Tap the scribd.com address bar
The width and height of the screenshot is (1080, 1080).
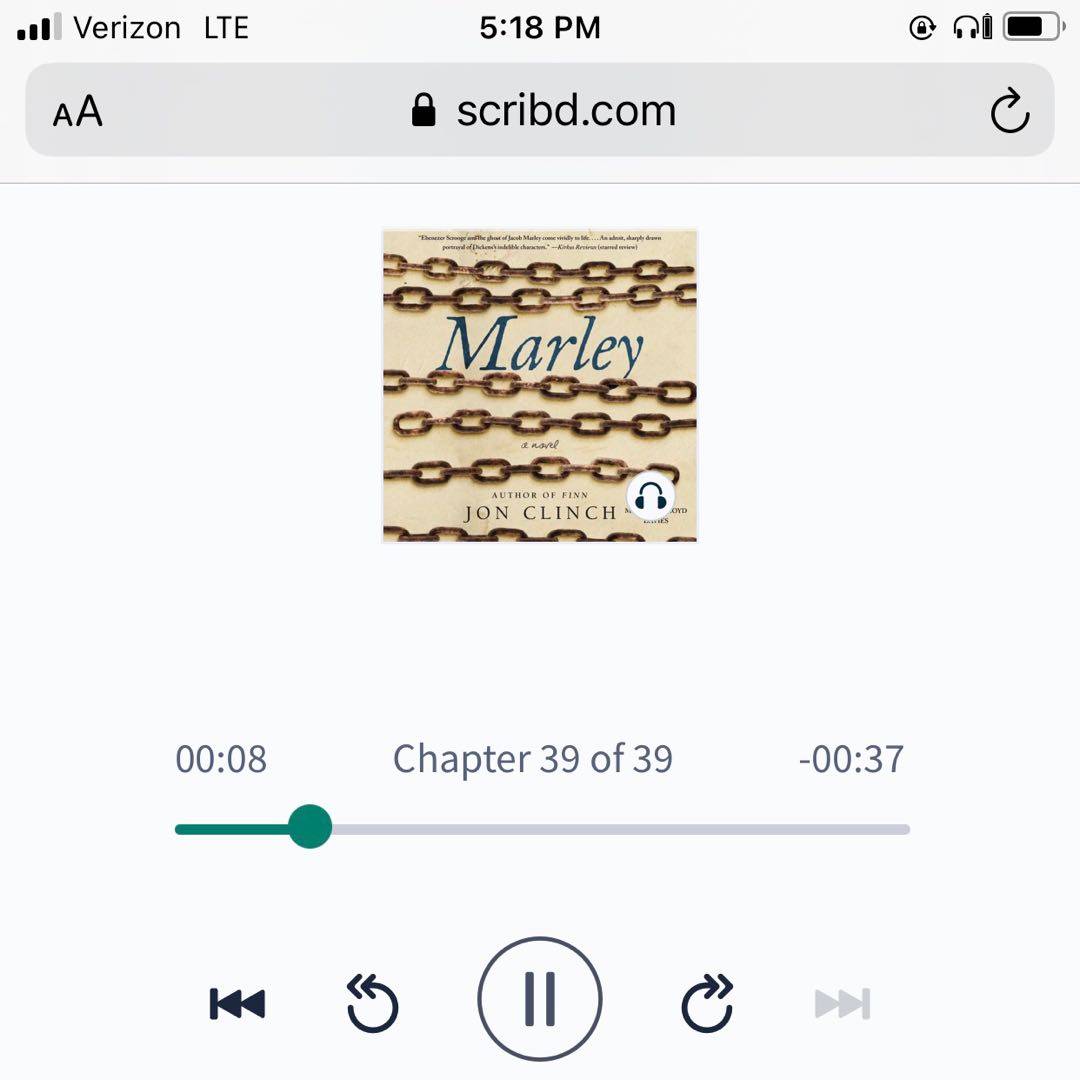click(545, 111)
